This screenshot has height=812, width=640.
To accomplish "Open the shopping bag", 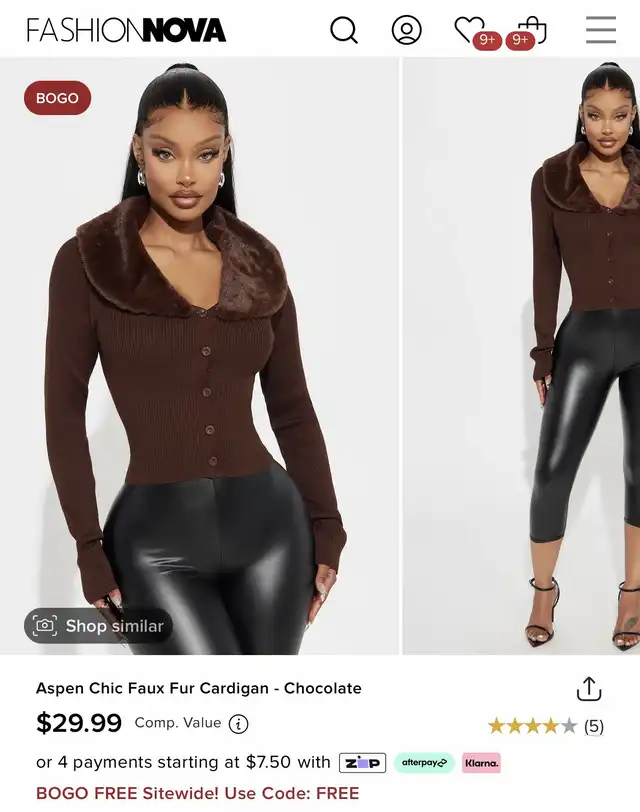I will tap(532, 30).
